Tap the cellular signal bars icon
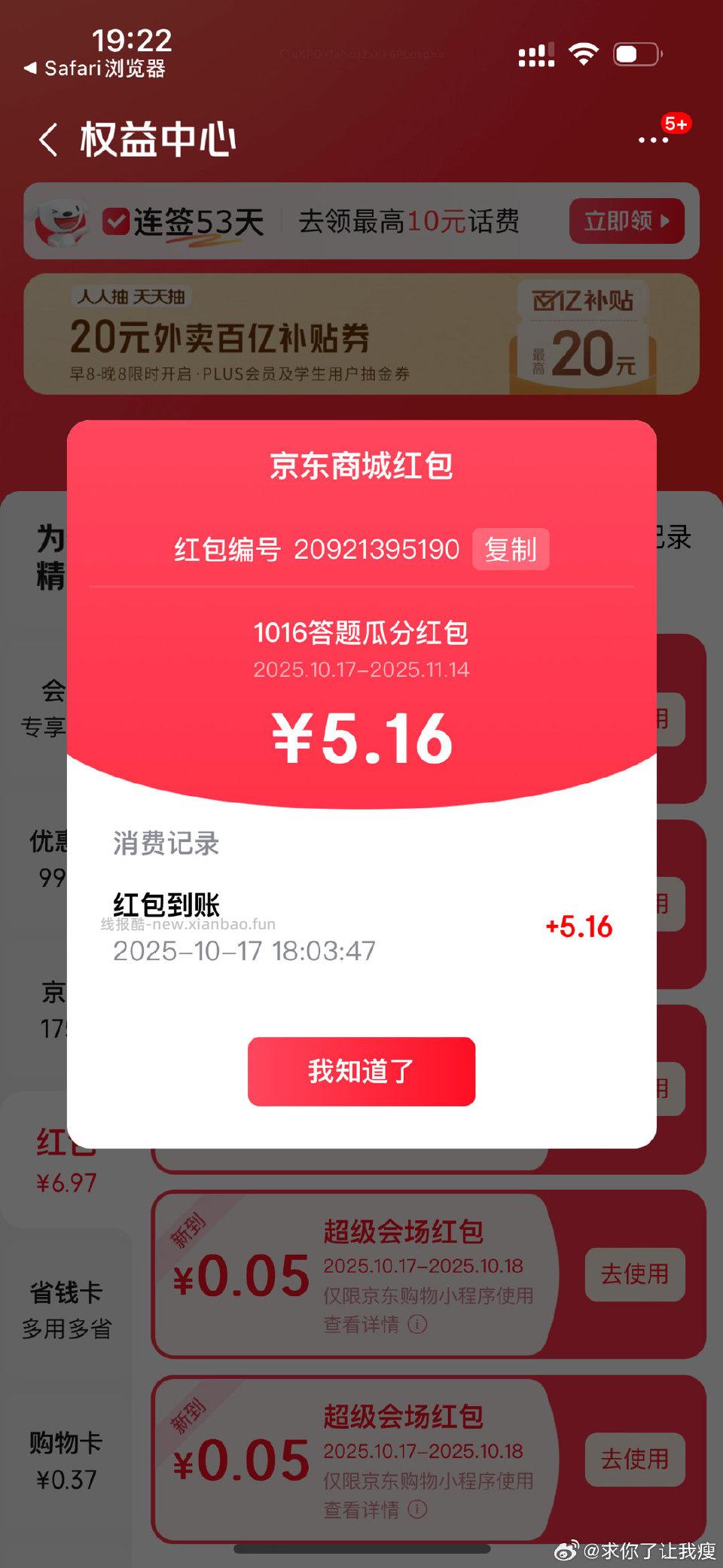The image size is (723, 1568). coord(536,53)
